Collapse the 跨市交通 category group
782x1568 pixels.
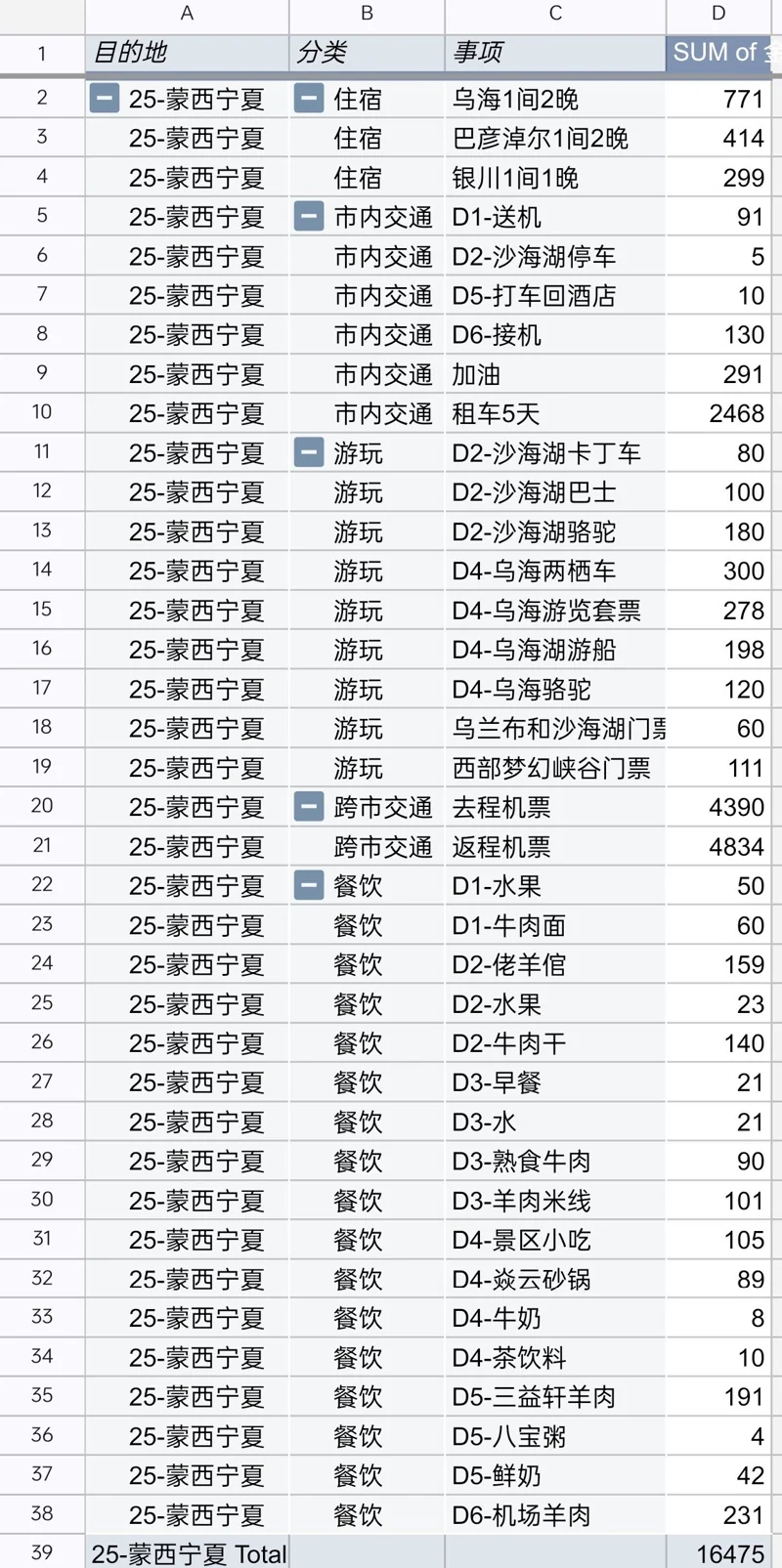309,806
